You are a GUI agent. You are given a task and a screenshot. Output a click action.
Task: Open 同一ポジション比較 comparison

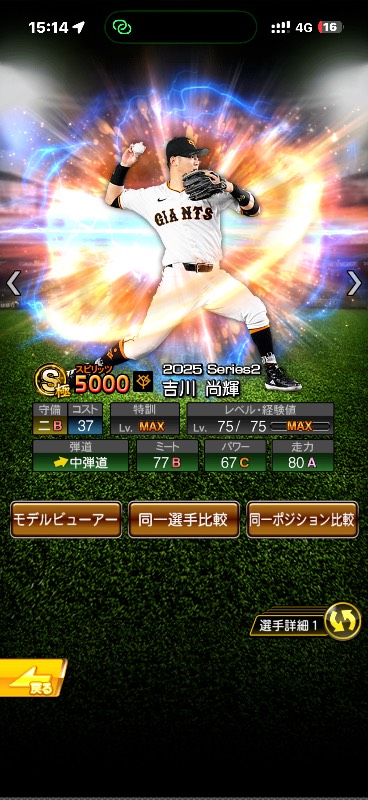[302, 519]
